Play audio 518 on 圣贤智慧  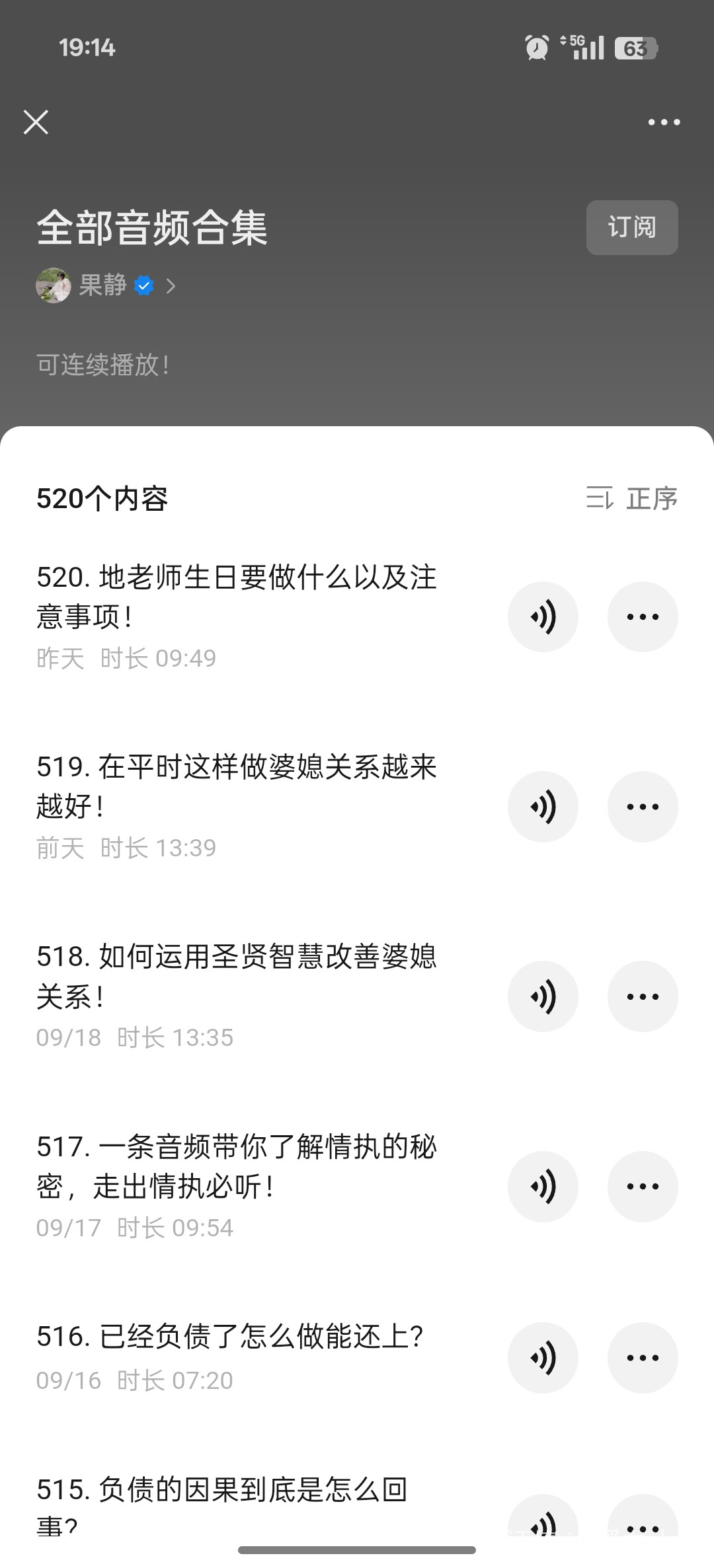[x=543, y=996]
